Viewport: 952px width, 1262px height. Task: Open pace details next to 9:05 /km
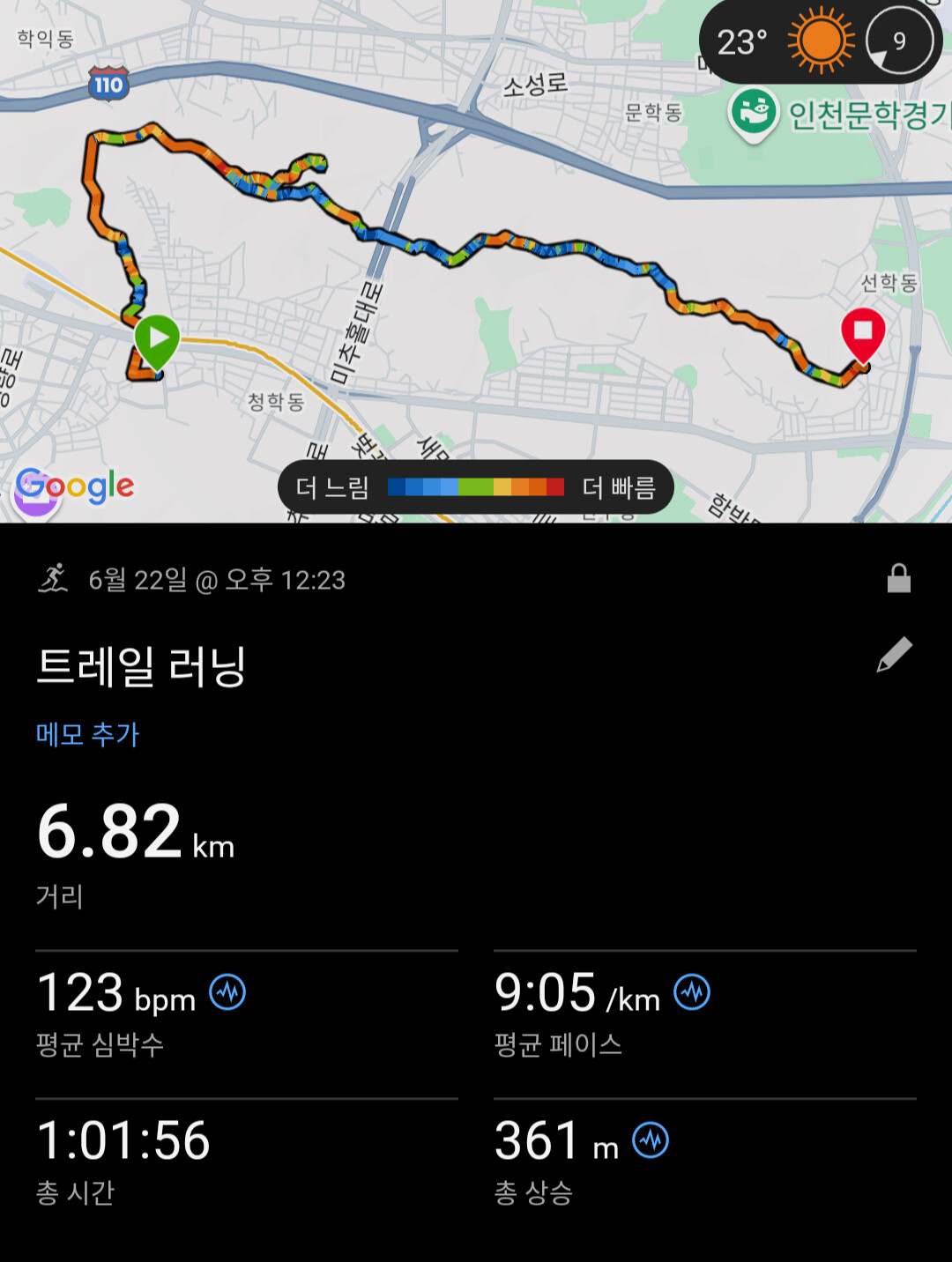click(692, 992)
